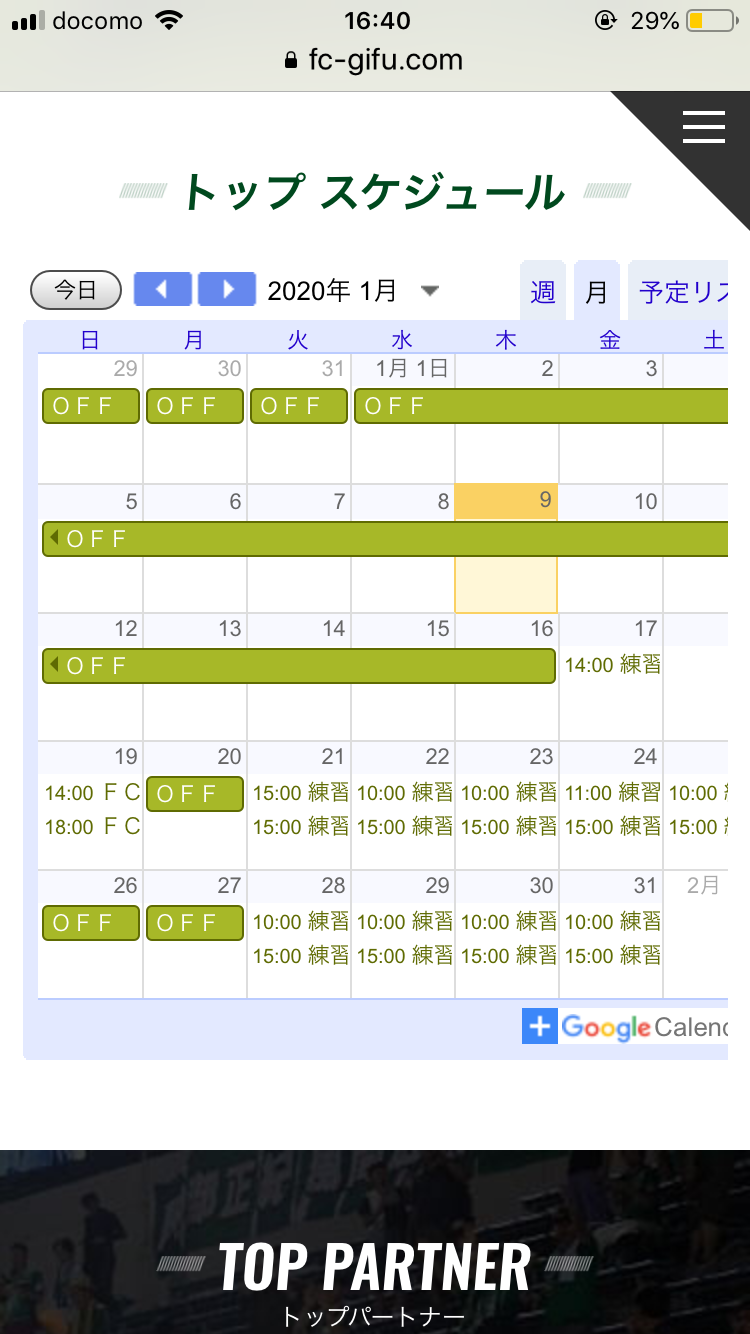
Task: Go to the next month
Action: (x=227, y=290)
